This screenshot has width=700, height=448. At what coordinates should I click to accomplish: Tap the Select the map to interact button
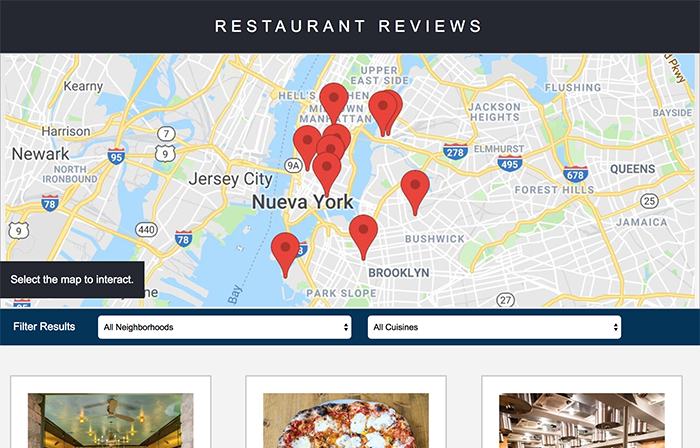[x=72, y=280]
